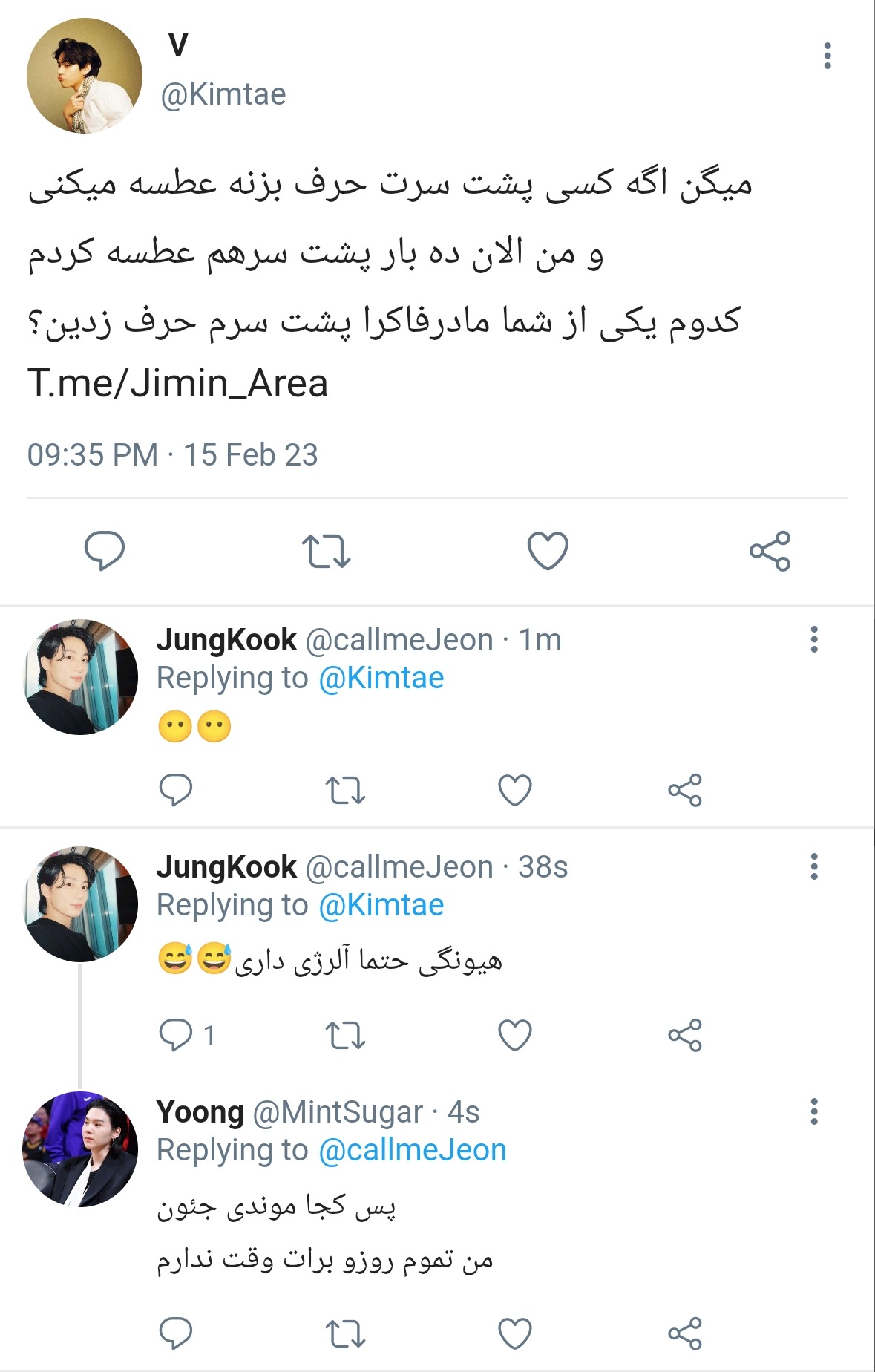Like Yoong's reply

point(515,1333)
